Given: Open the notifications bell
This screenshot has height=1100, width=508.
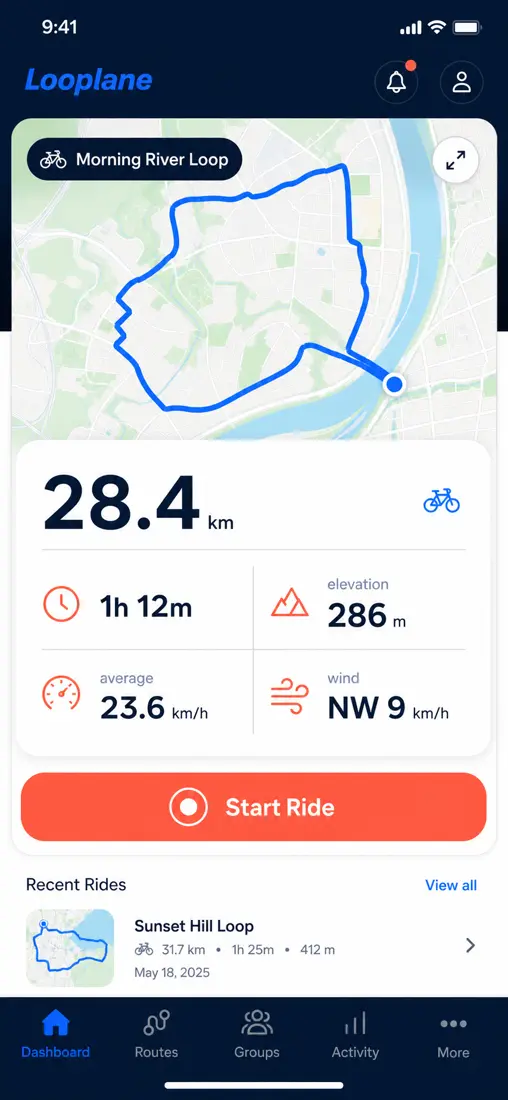Looking at the screenshot, I should [x=396, y=82].
